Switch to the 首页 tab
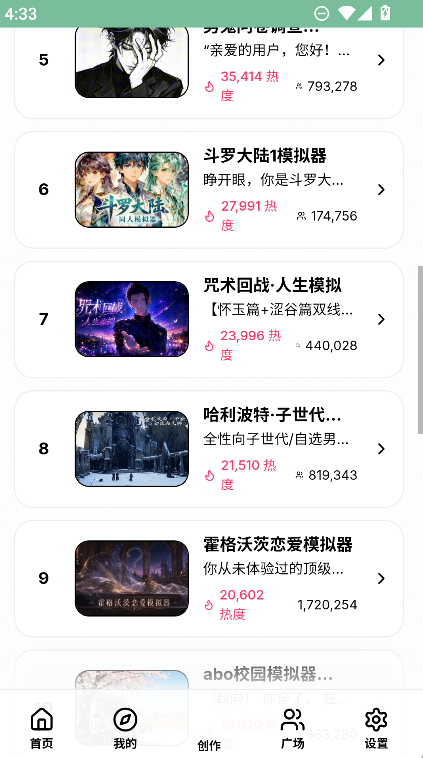The image size is (423, 758). (x=42, y=728)
